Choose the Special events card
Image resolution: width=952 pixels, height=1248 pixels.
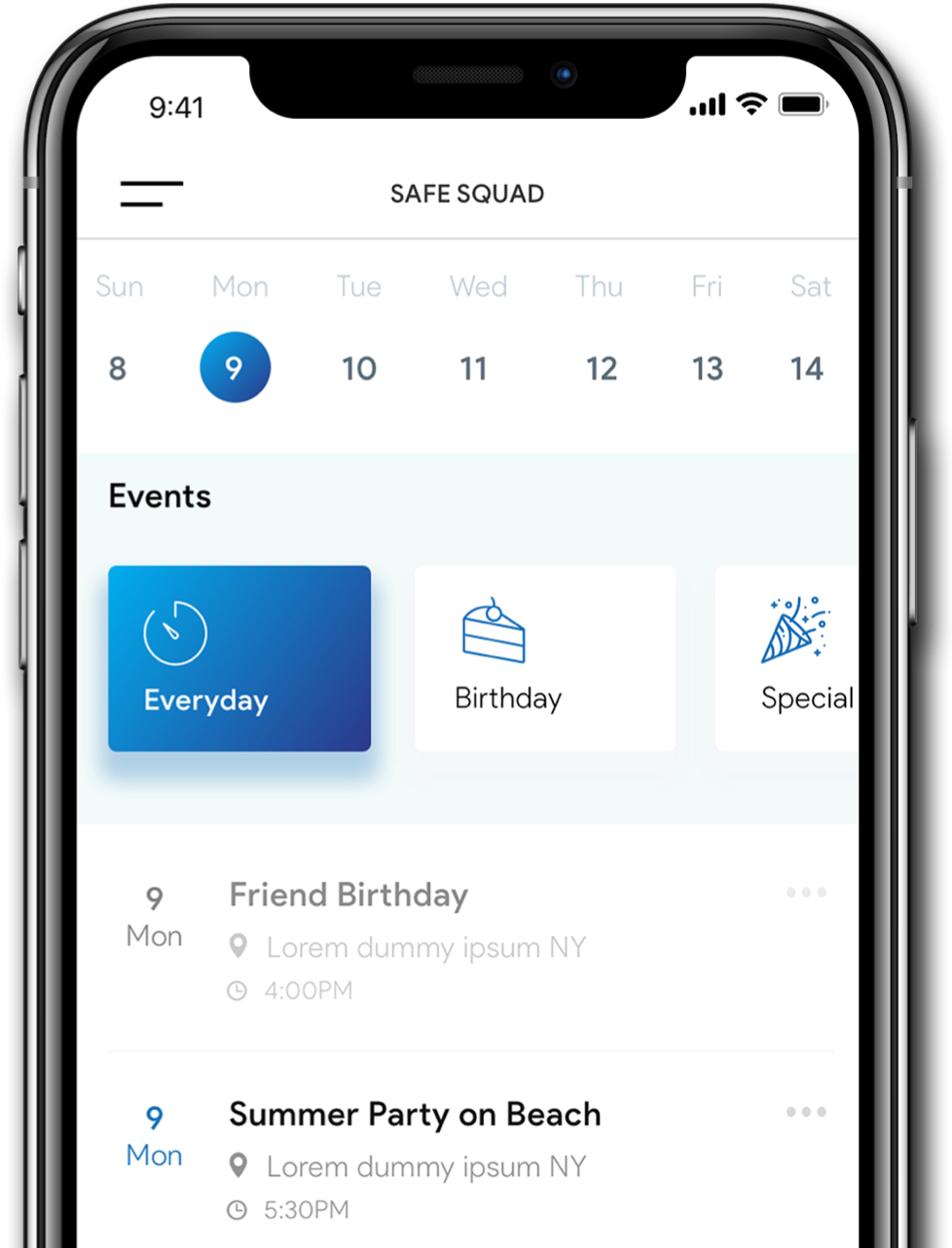click(x=787, y=658)
